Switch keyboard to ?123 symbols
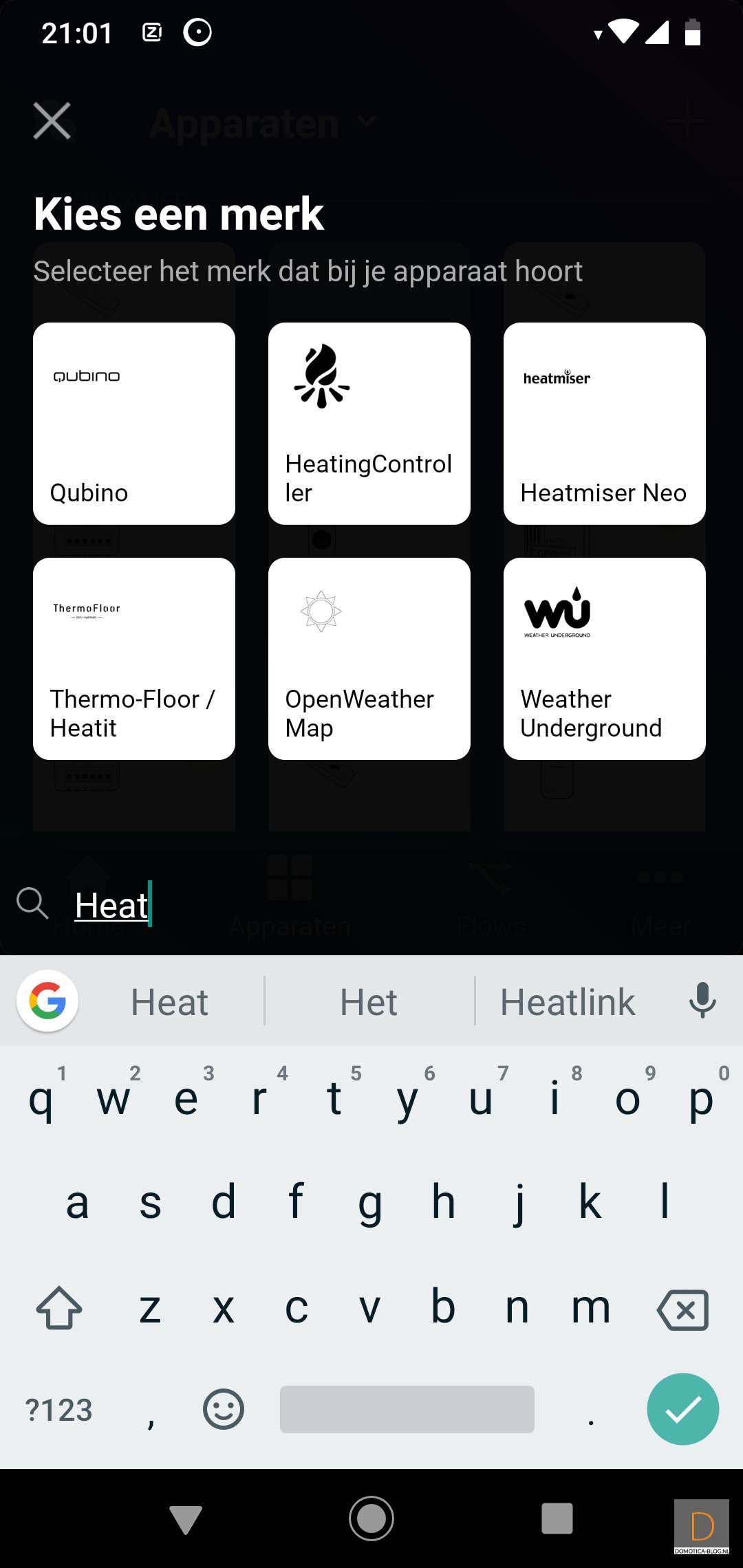This screenshot has width=743, height=1568. [x=59, y=1410]
